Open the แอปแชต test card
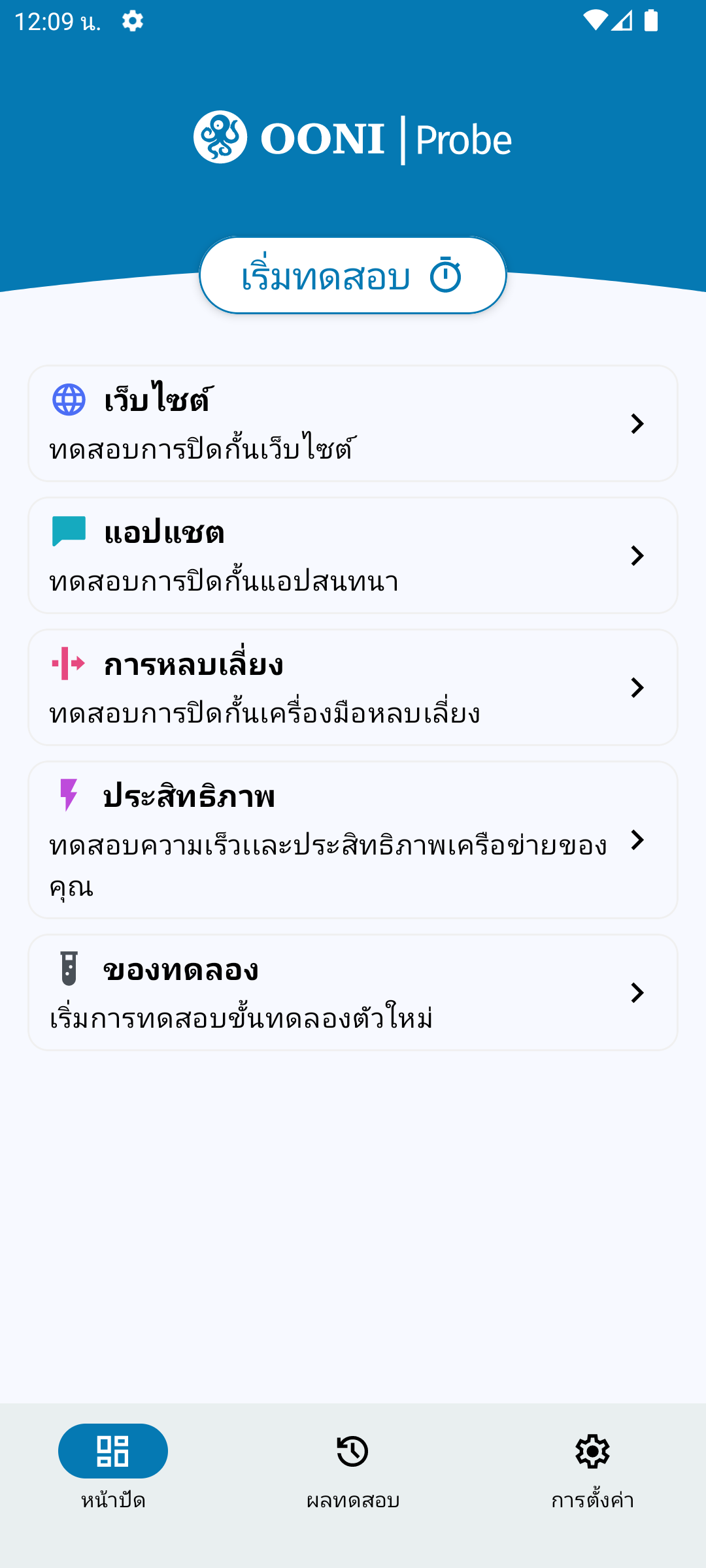The height and width of the screenshot is (1568, 706). click(353, 555)
